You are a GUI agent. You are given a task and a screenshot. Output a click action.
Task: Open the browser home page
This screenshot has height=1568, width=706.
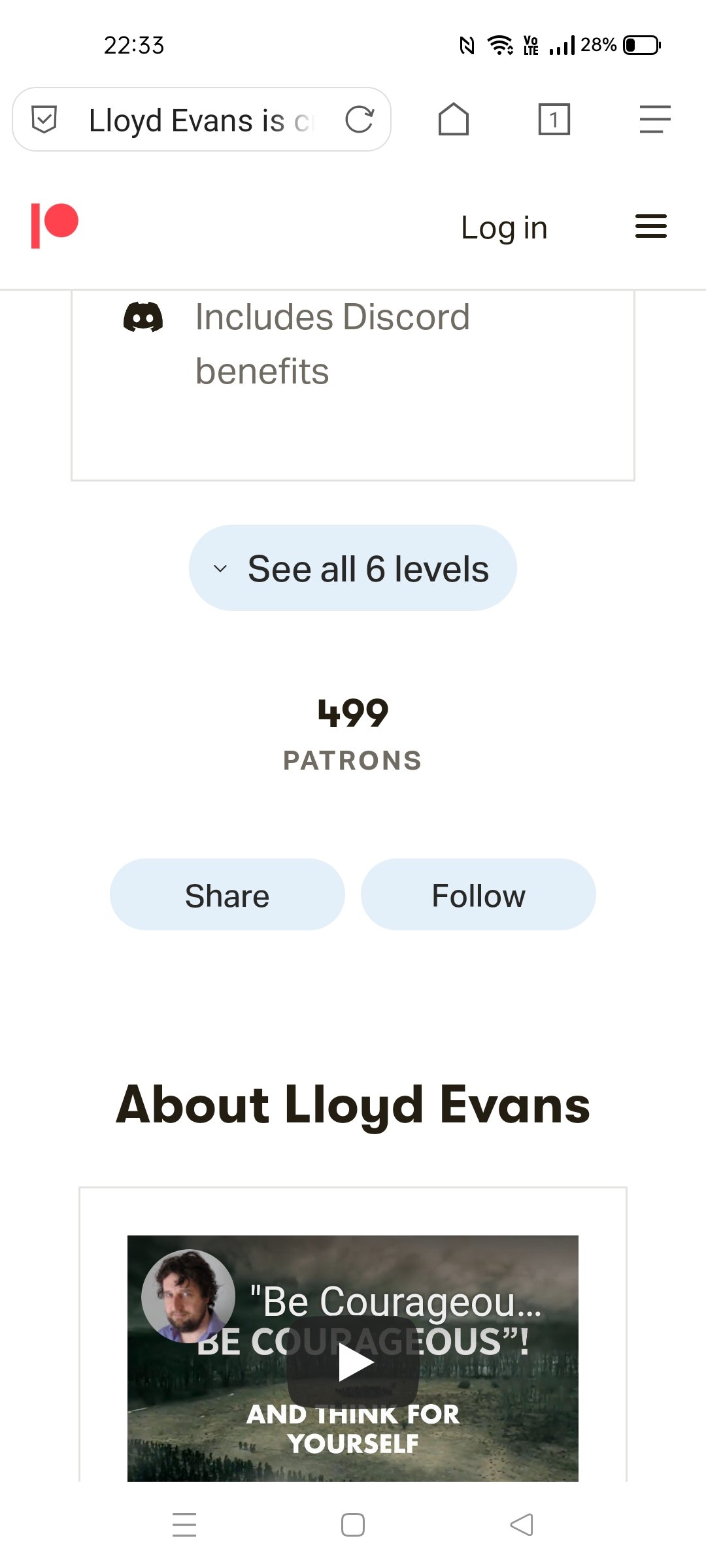pos(454,120)
